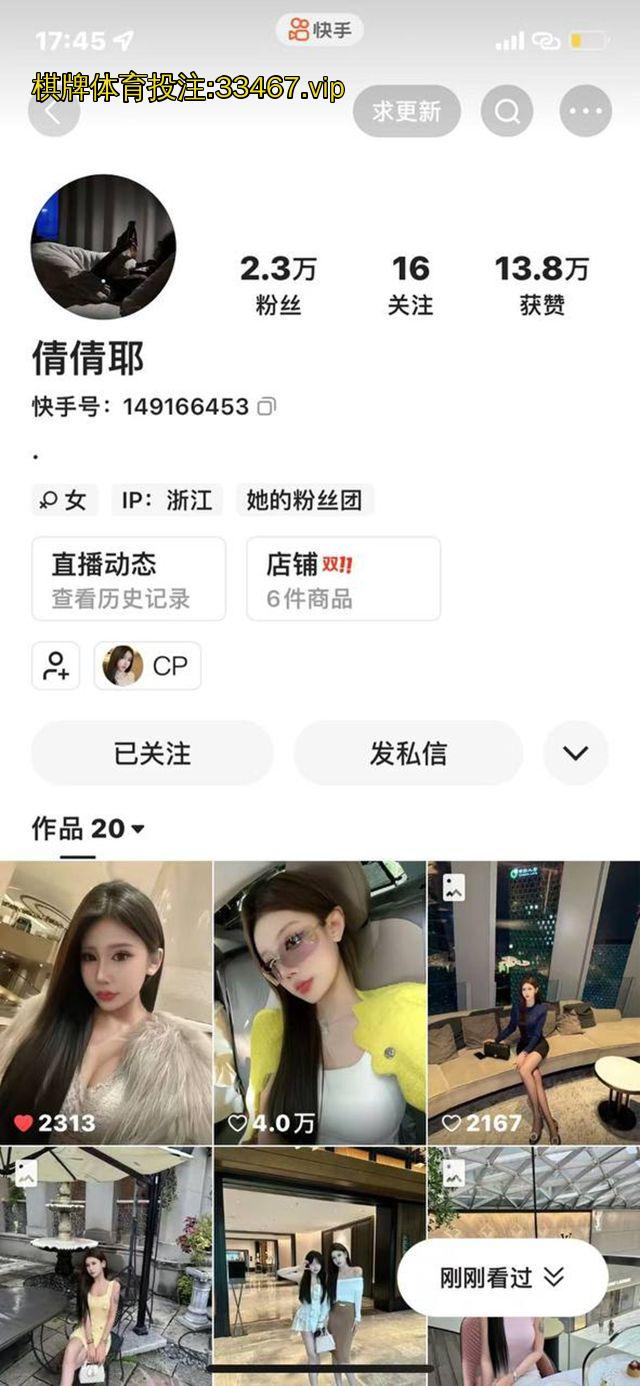Open the post with 2313 likes
Screen dimensions: 640x1386
coord(106,1000)
